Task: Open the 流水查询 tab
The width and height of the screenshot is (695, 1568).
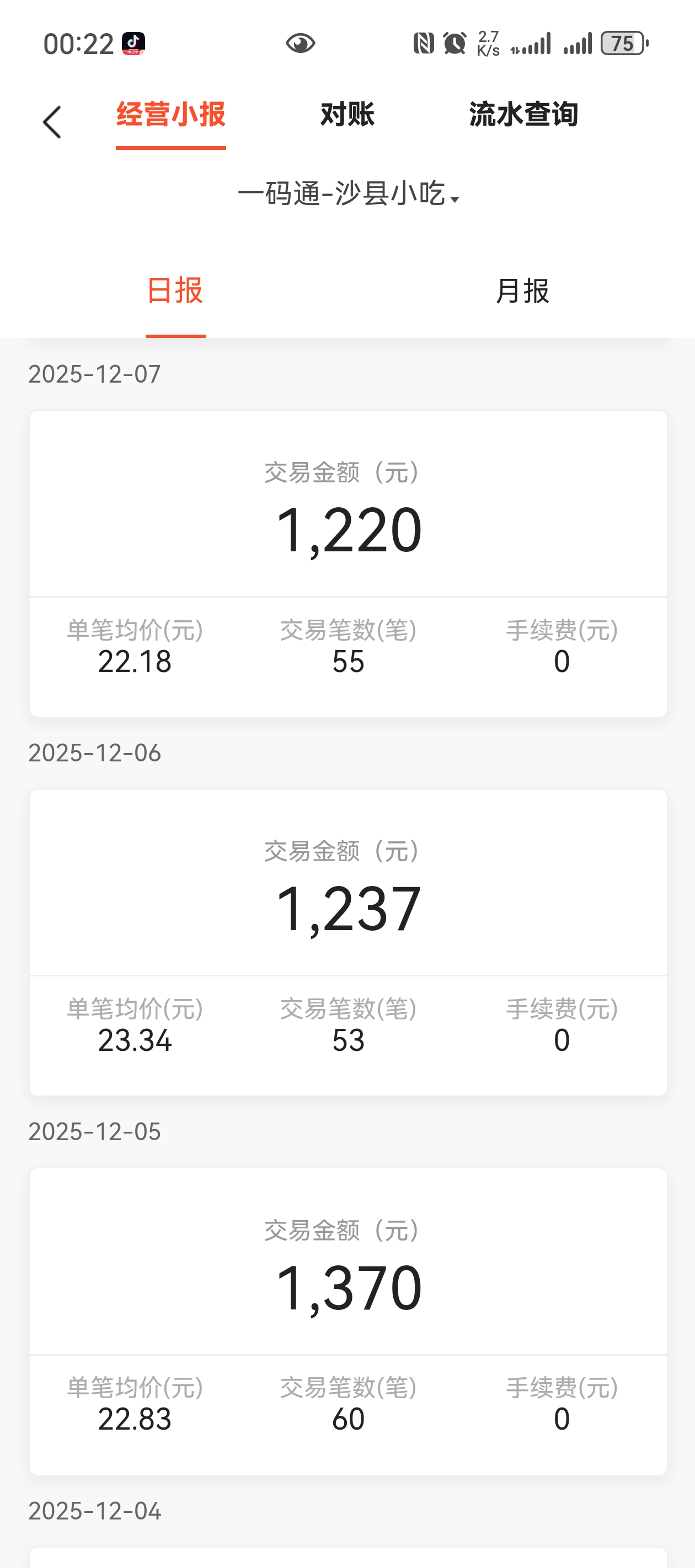Action: click(x=523, y=115)
